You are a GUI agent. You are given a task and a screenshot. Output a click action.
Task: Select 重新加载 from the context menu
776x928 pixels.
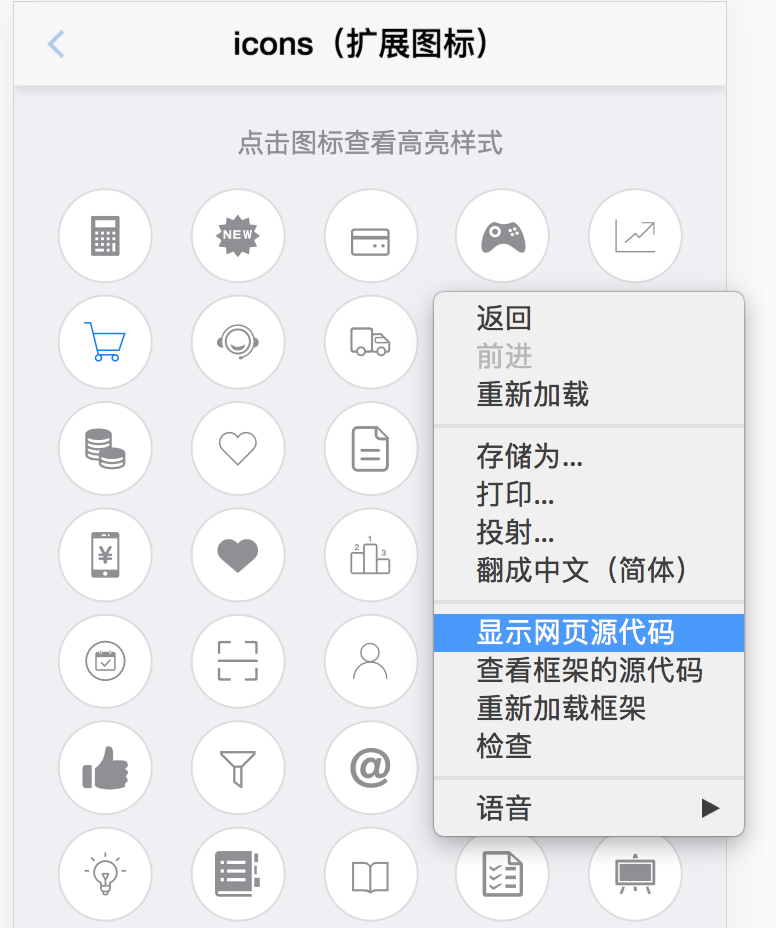click(x=532, y=393)
